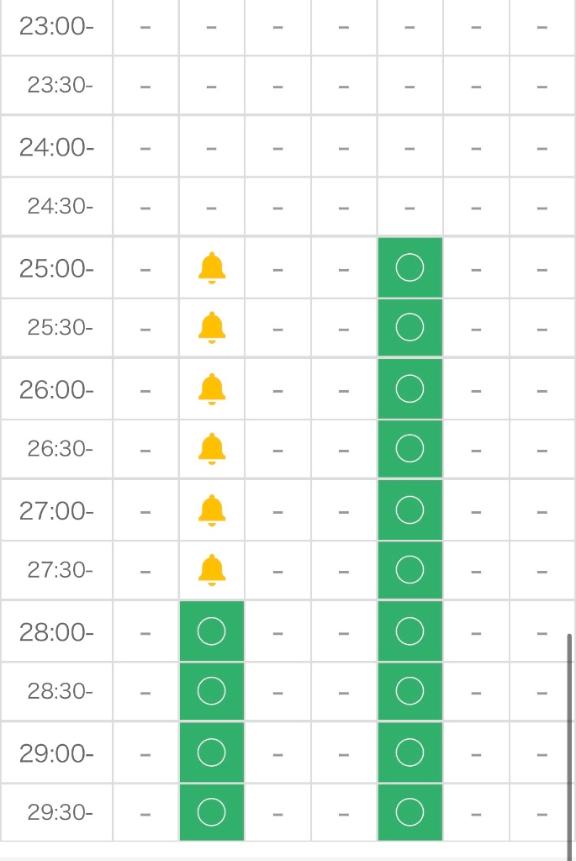
Task: Request a vacancy alert via the 25:30 bell
Action: tap(211, 328)
